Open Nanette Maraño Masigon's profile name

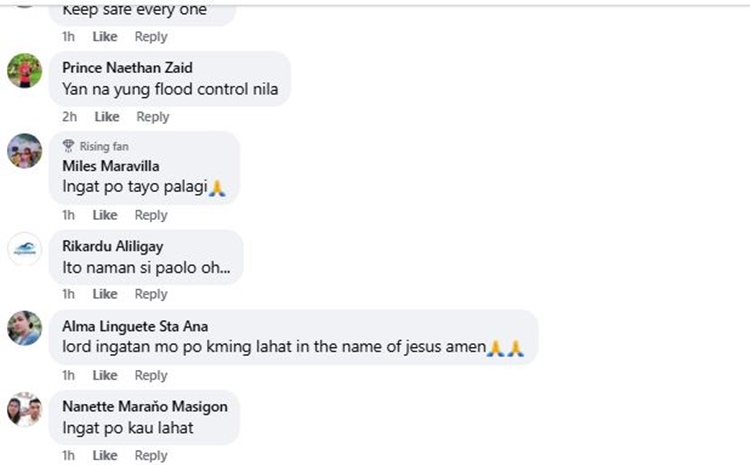point(144,407)
